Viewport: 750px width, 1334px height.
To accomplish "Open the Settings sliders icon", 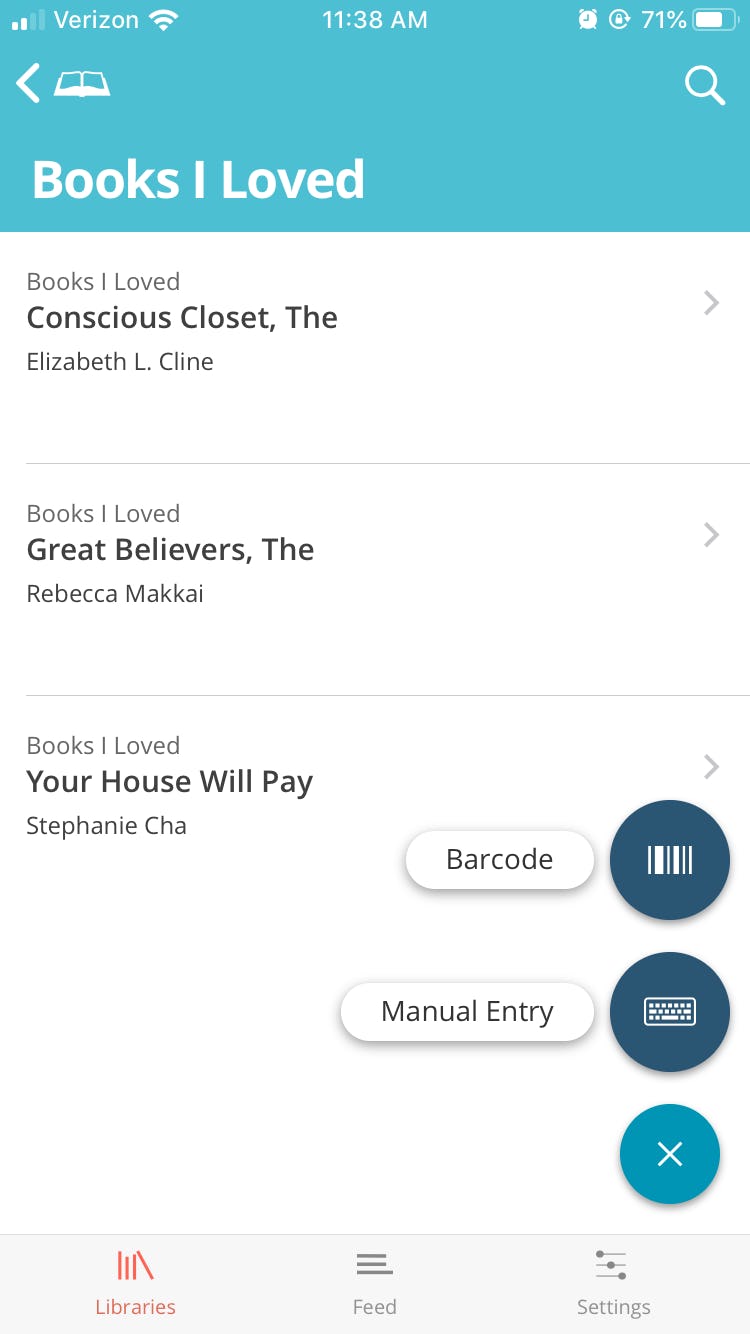I will [612, 1265].
